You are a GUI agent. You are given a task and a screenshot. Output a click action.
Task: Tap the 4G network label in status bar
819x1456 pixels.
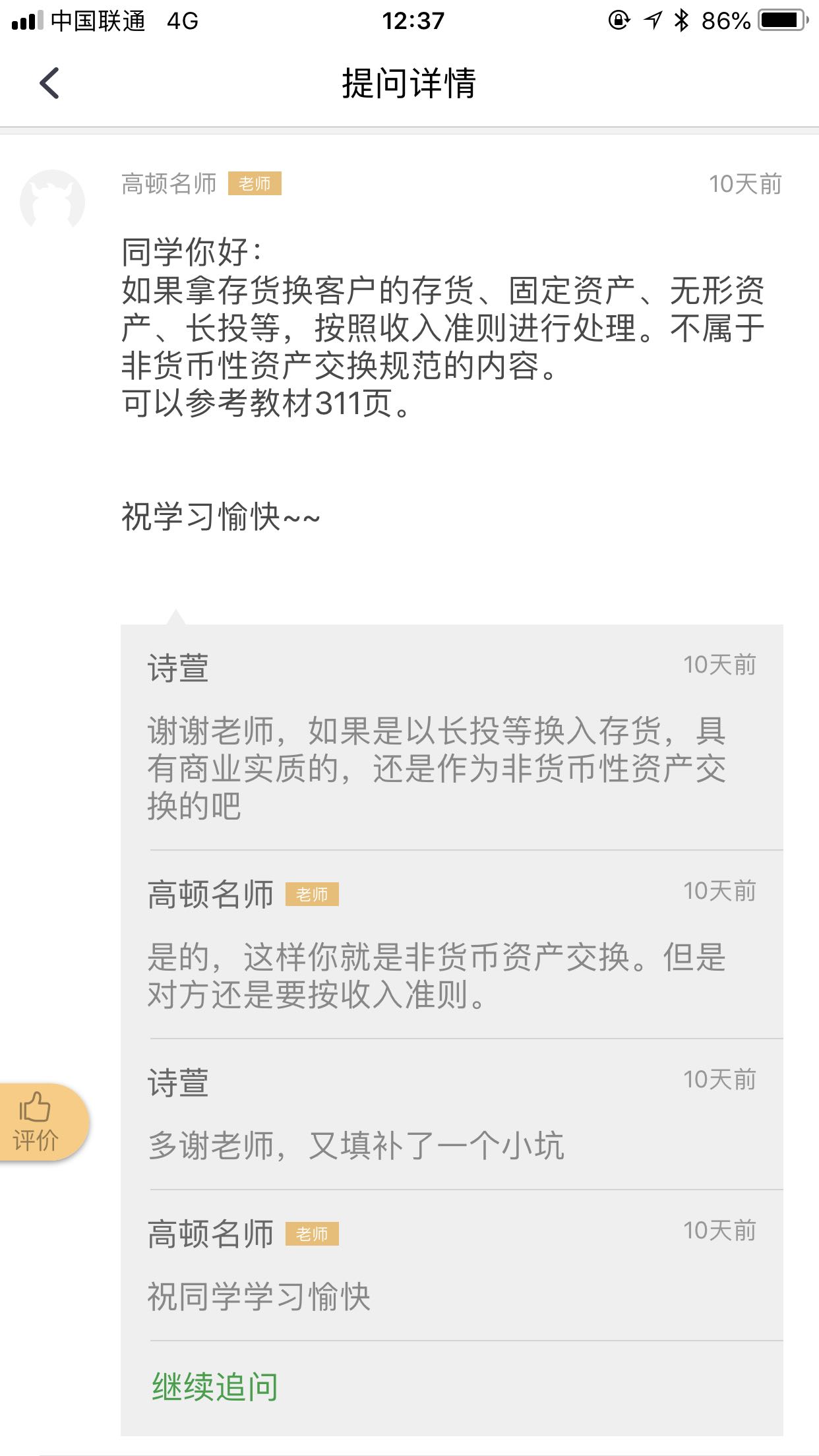(x=183, y=19)
